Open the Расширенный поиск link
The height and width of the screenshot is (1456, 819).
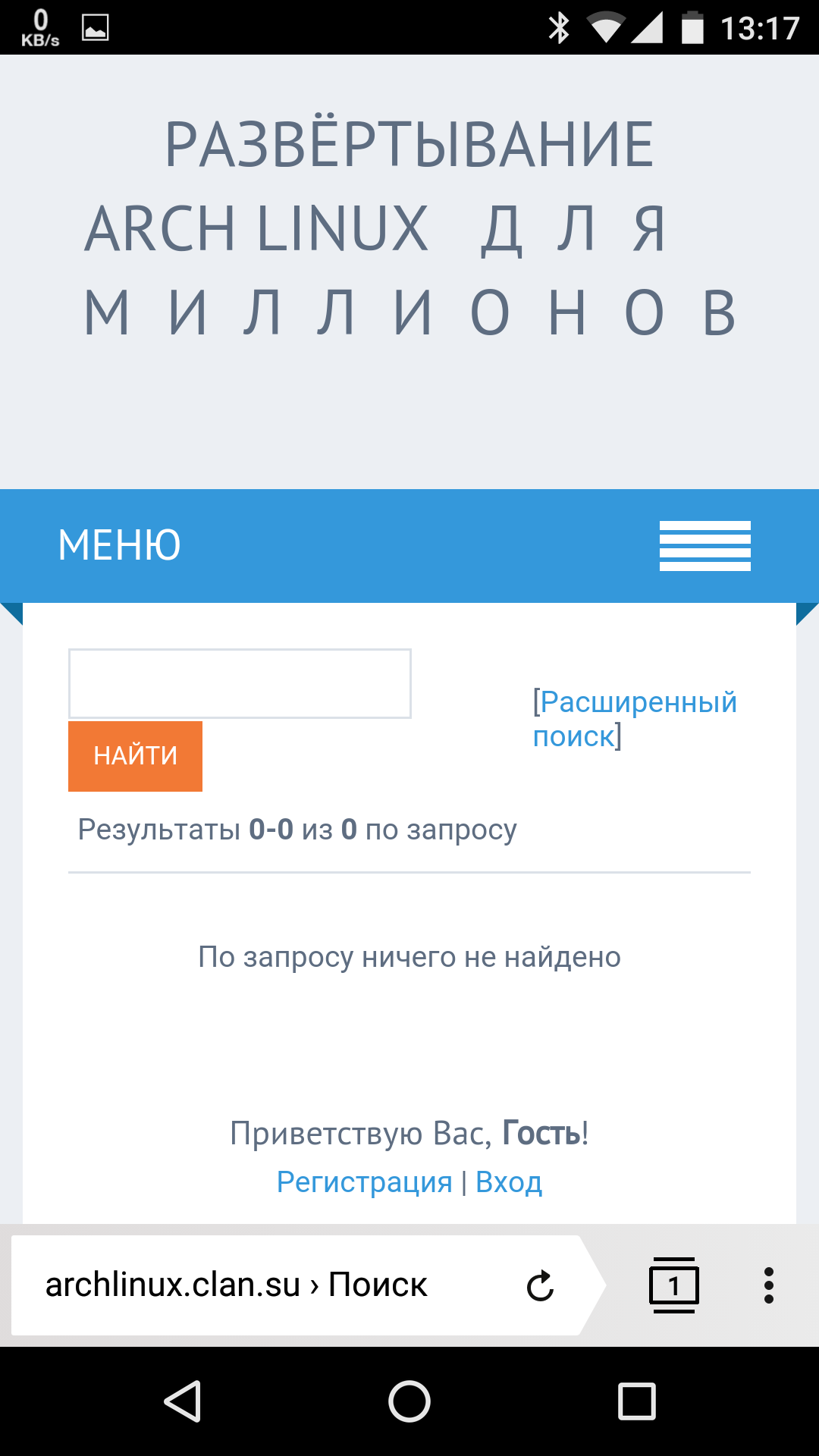pyautogui.click(x=634, y=718)
